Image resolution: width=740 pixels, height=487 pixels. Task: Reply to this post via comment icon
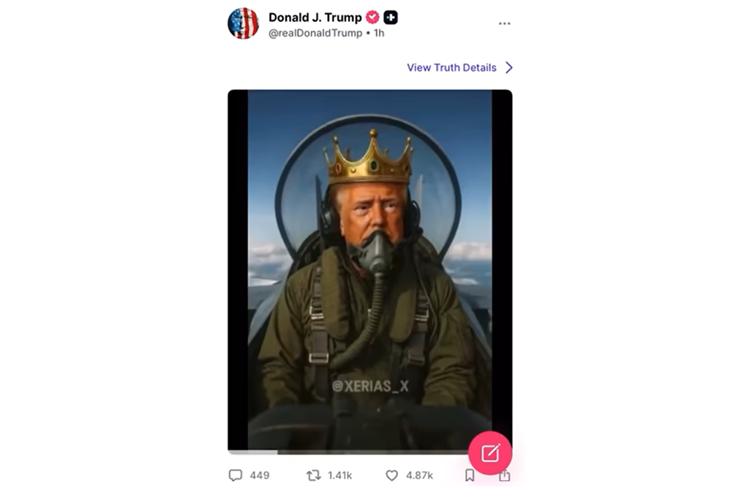[x=236, y=475]
